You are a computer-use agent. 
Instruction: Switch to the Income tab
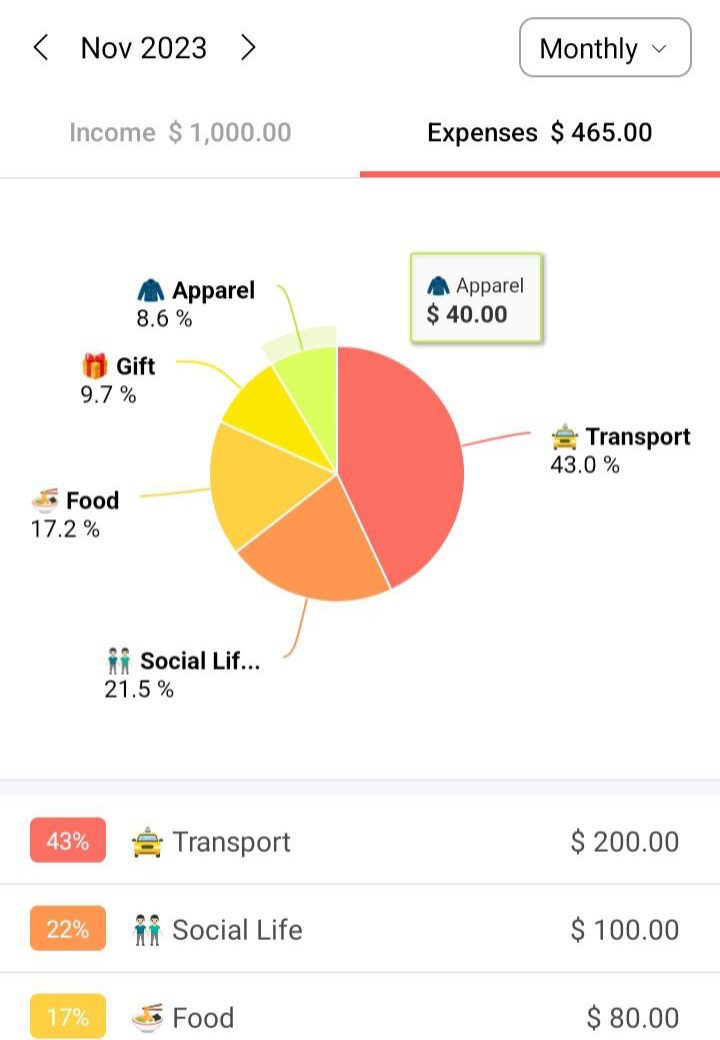(178, 131)
